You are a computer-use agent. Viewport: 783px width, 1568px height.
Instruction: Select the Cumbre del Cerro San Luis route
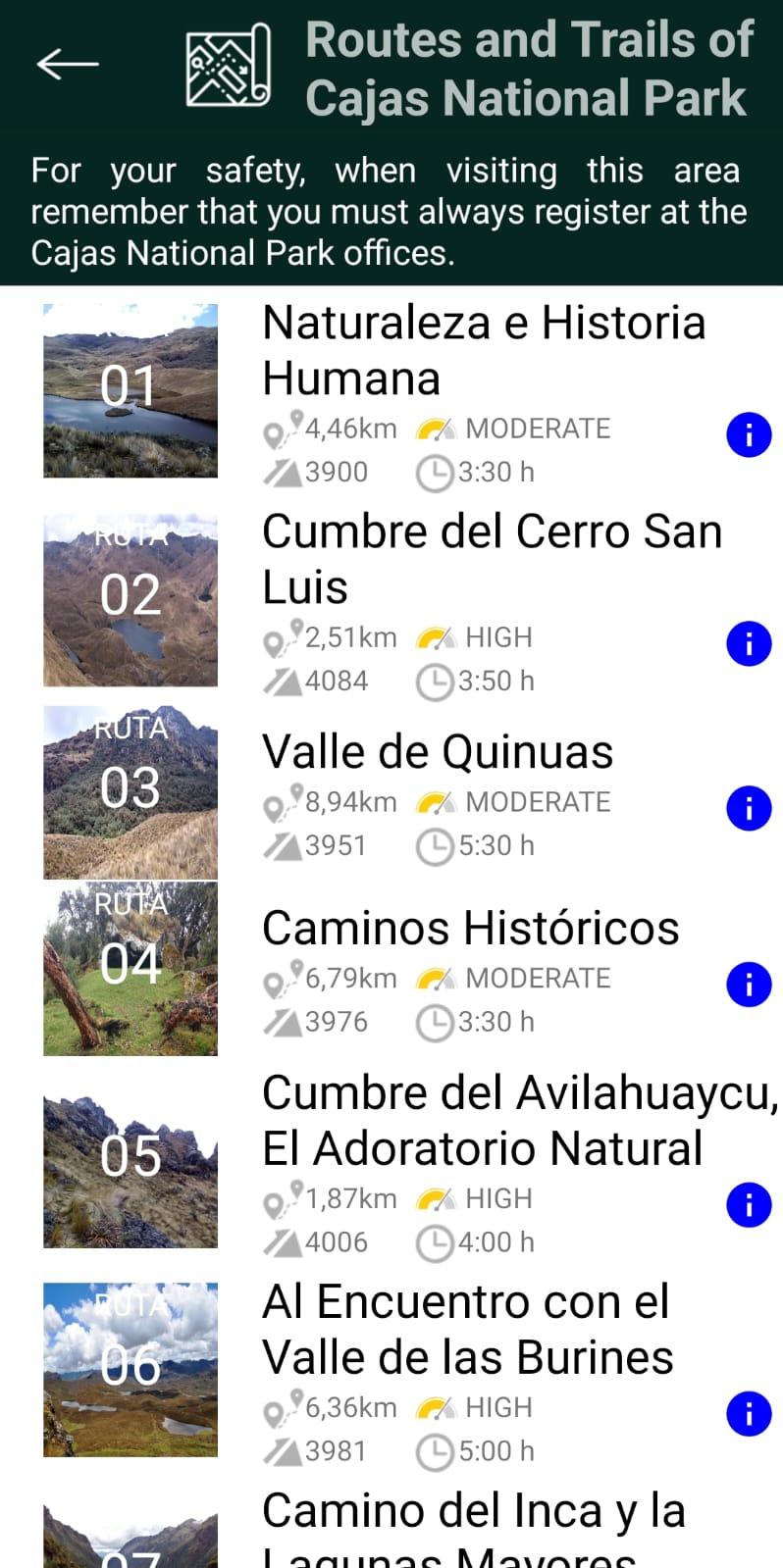(x=491, y=559)
